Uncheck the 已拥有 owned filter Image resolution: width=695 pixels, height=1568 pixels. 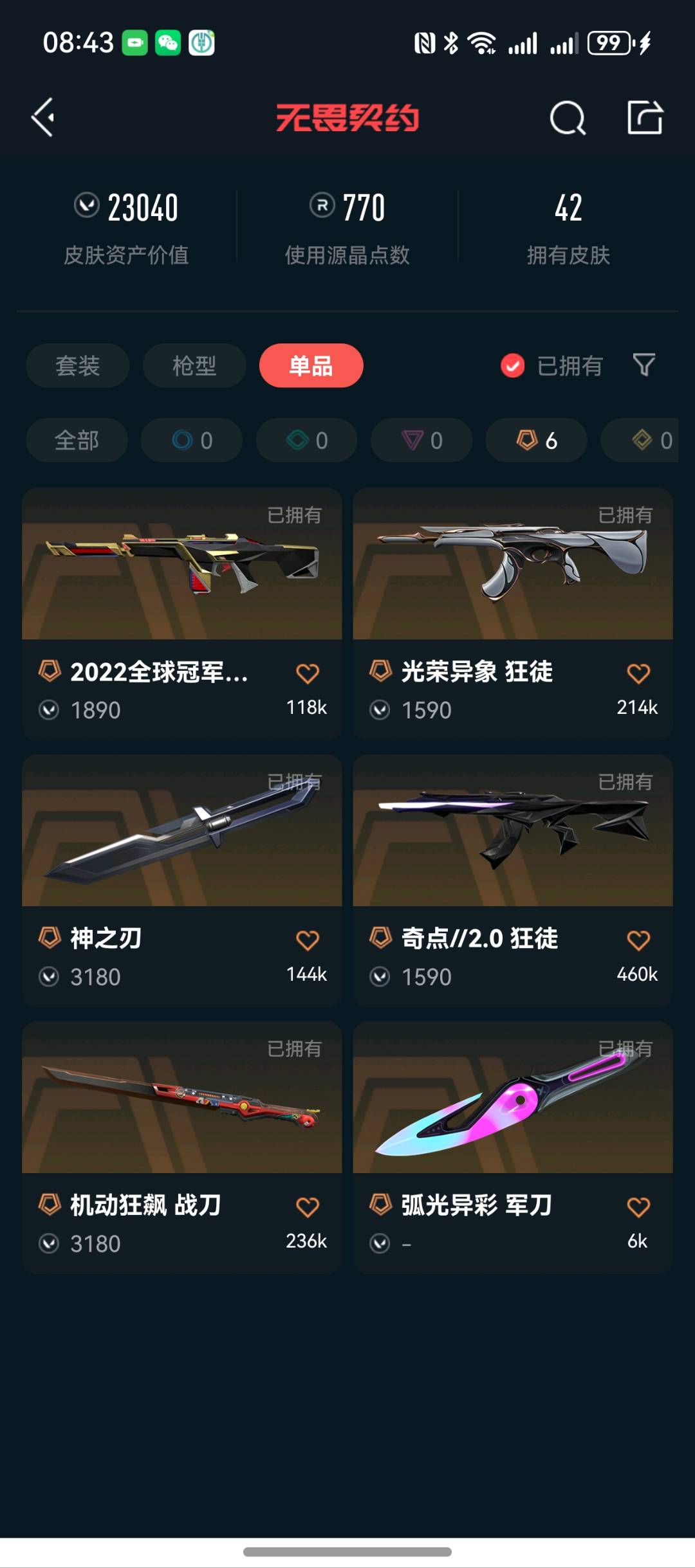pos(513,366)
